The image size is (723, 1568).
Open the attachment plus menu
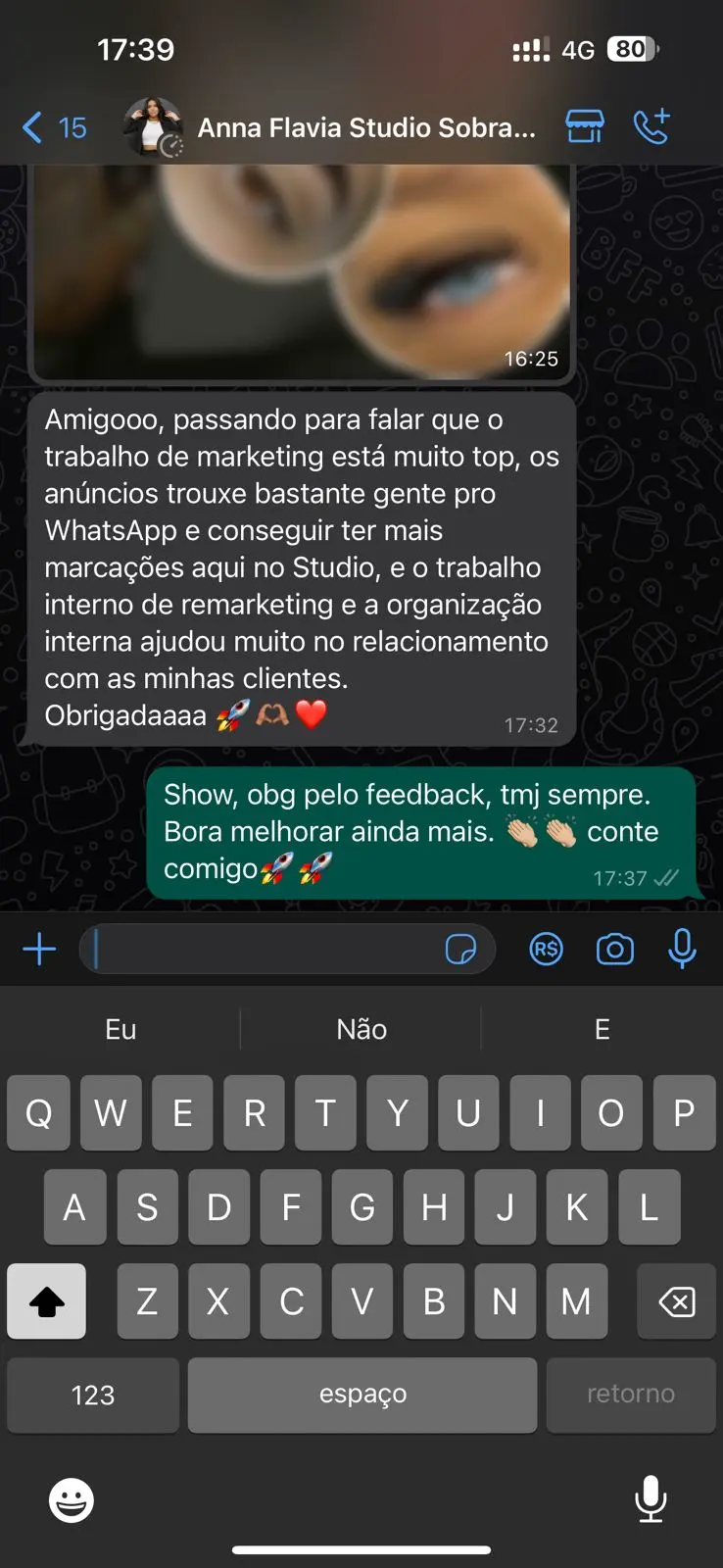tap(39, 949)
